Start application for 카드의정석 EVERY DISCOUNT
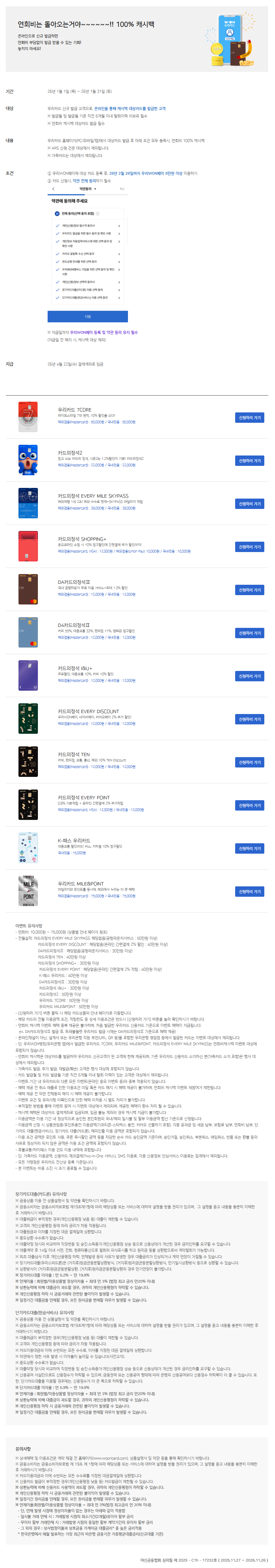Image resolution: width=275 pixels, height=1568 pixels. (x=249, y=720)
